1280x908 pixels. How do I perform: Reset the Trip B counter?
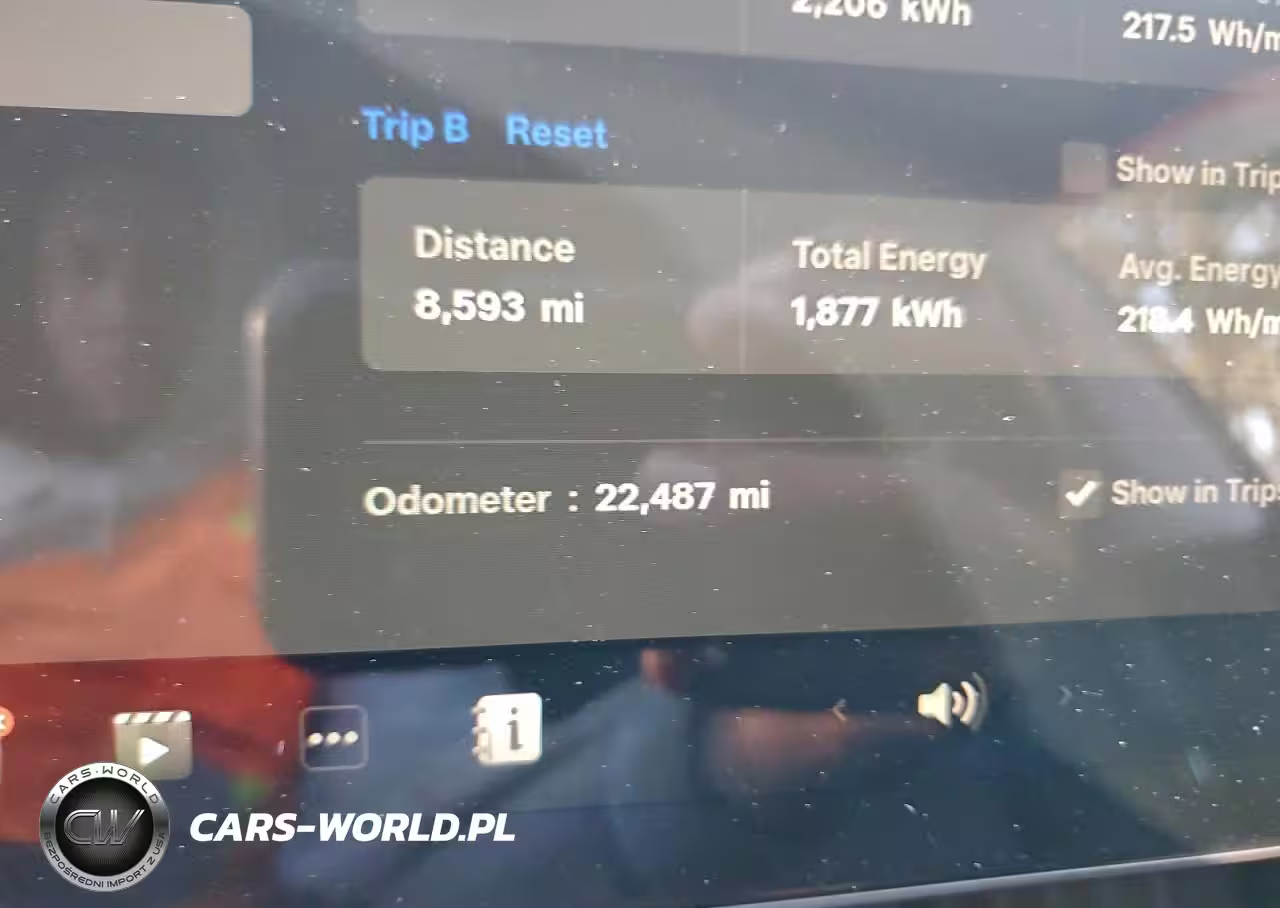[556, 133]
